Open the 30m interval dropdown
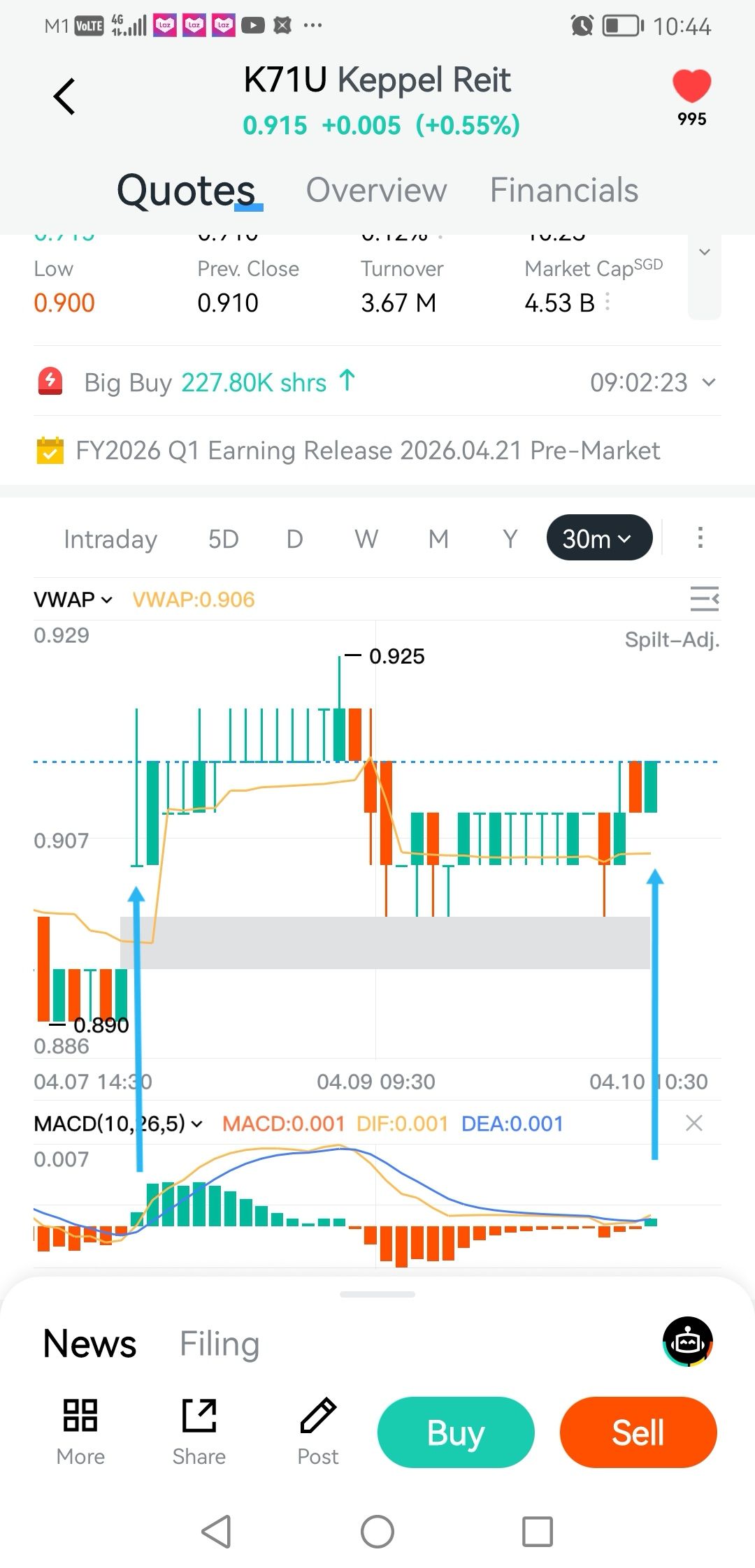 (598, 538)
